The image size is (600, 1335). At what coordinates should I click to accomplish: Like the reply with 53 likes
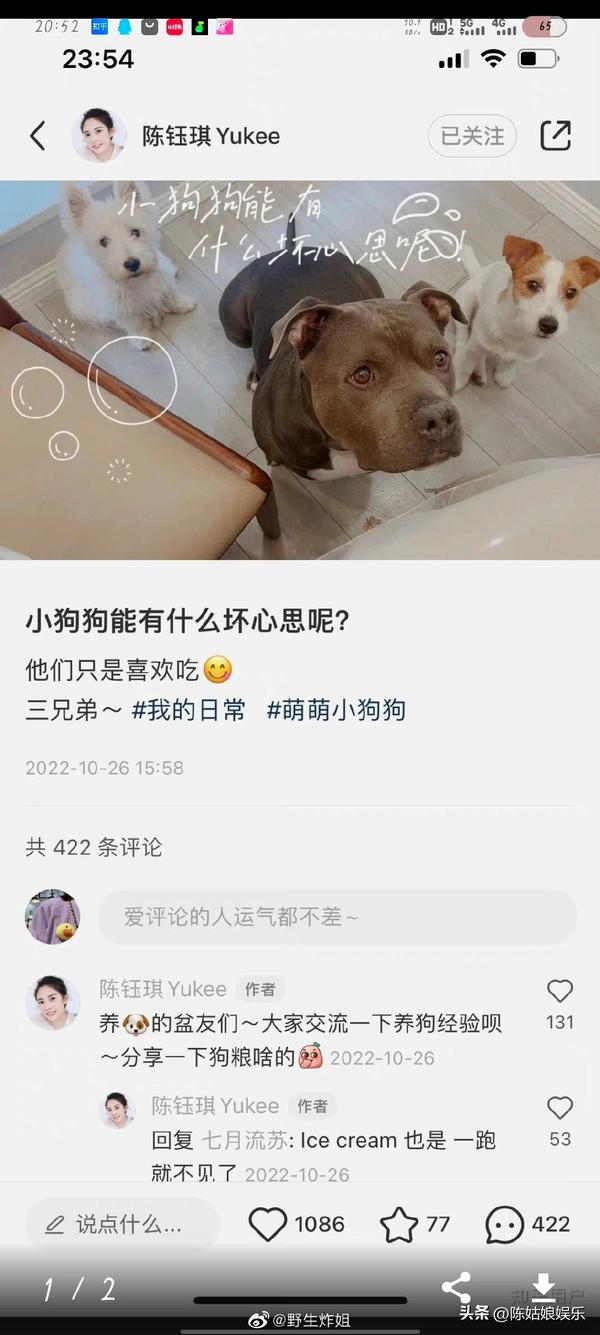[x=560, y=1108]
